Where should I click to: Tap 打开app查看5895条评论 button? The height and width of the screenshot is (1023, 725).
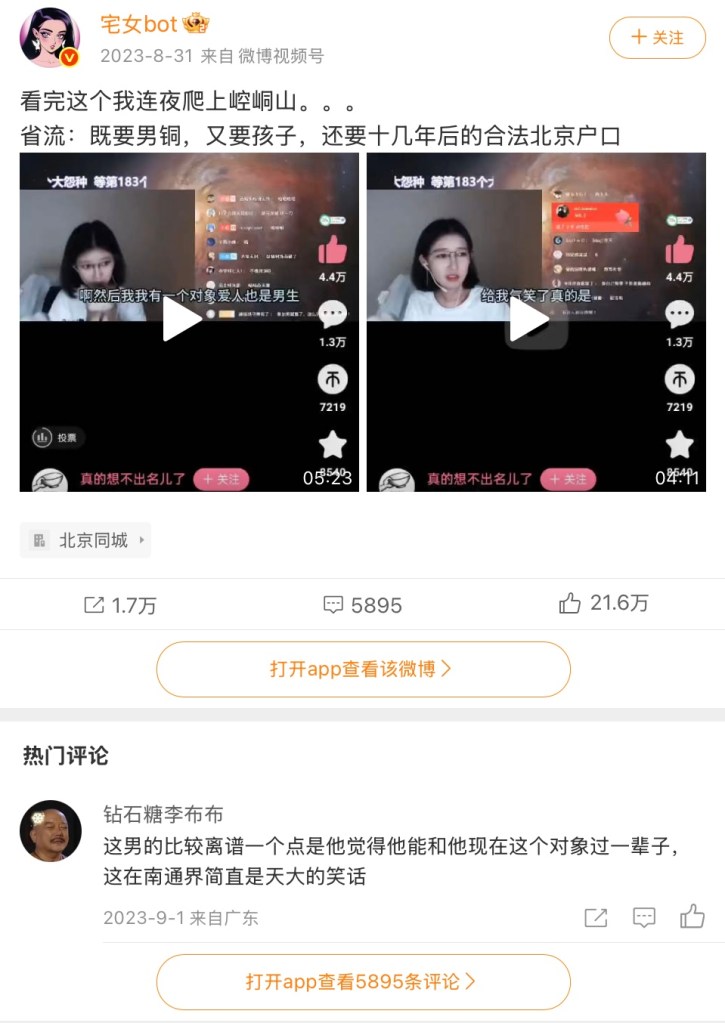363,982
